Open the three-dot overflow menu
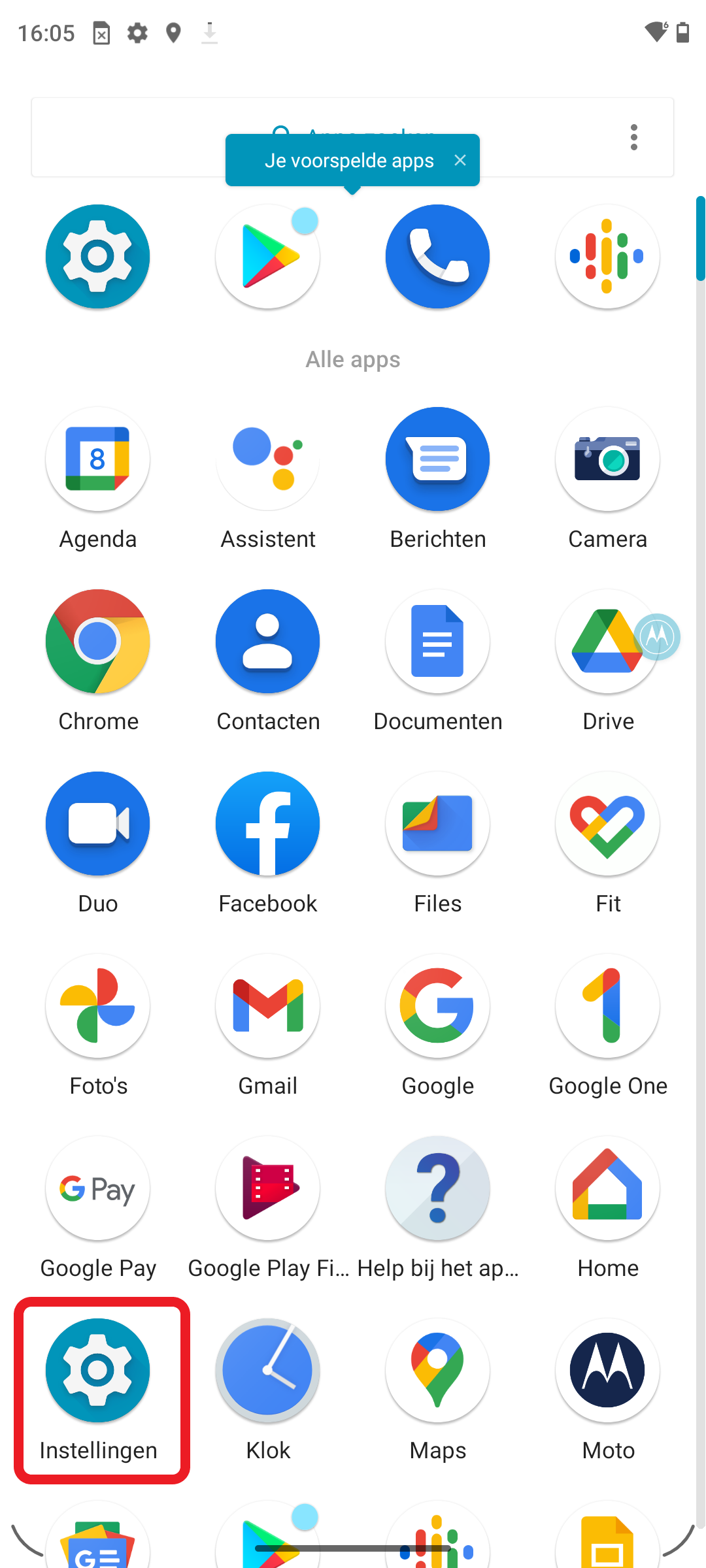 tap(633, 137)
